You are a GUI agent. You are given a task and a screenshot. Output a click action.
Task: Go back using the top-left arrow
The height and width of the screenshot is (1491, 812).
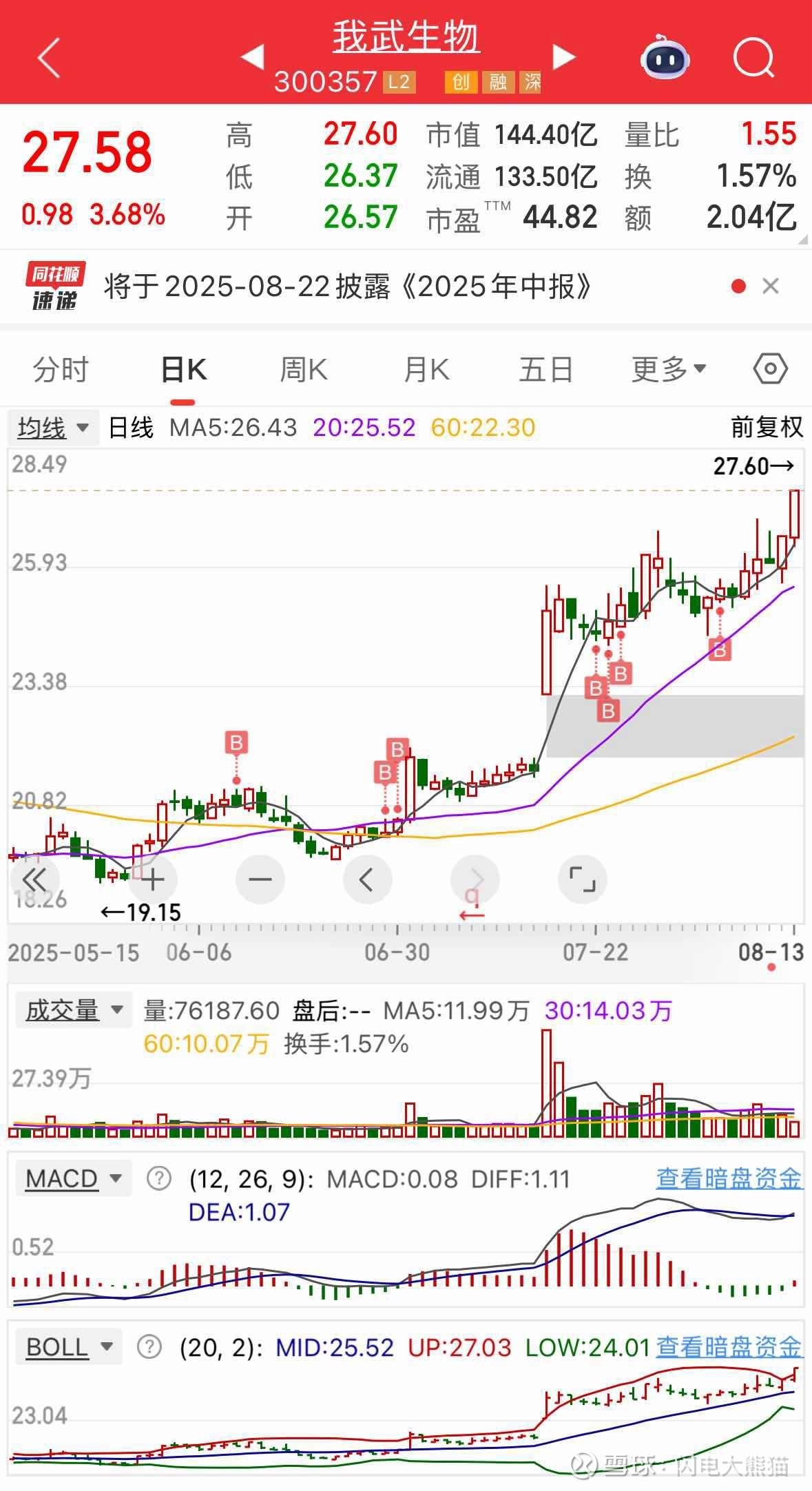50,57
